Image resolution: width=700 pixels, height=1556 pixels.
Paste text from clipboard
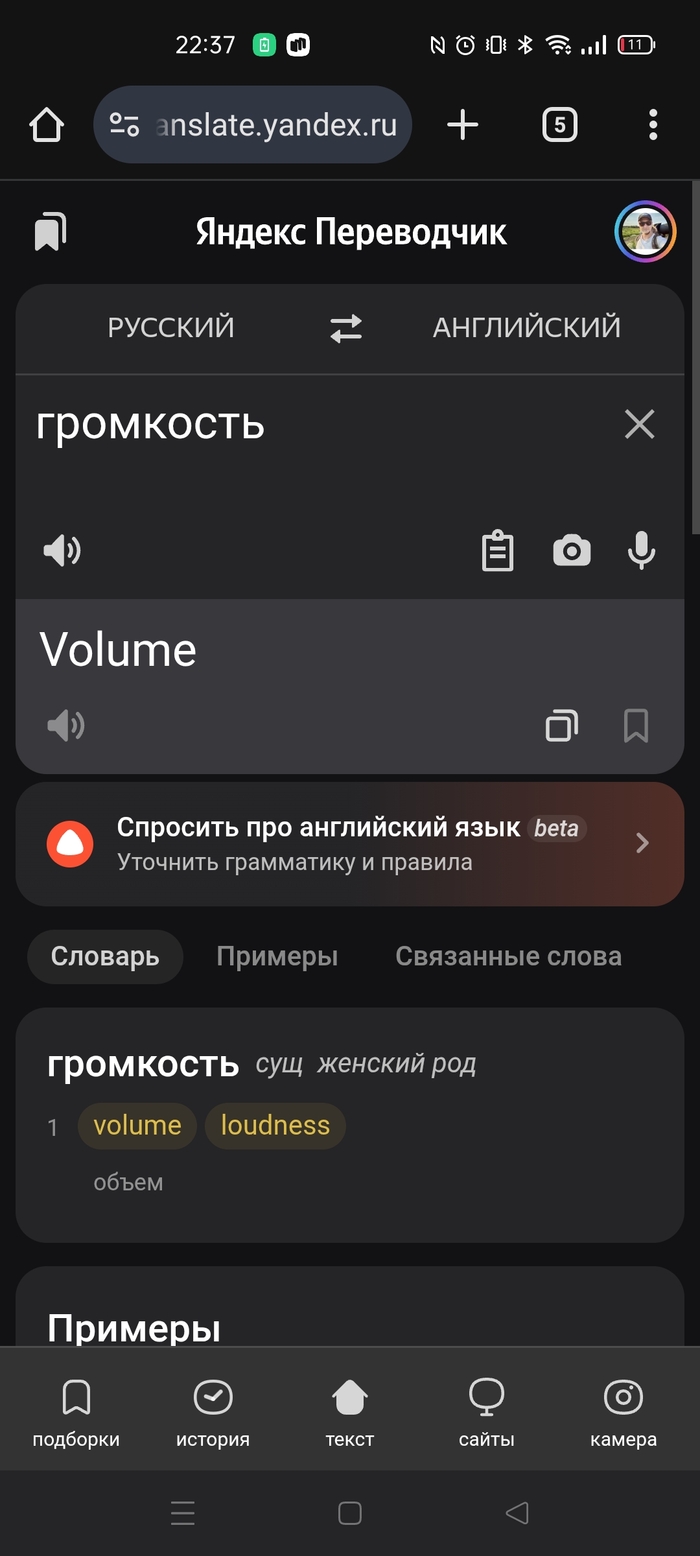497,551
